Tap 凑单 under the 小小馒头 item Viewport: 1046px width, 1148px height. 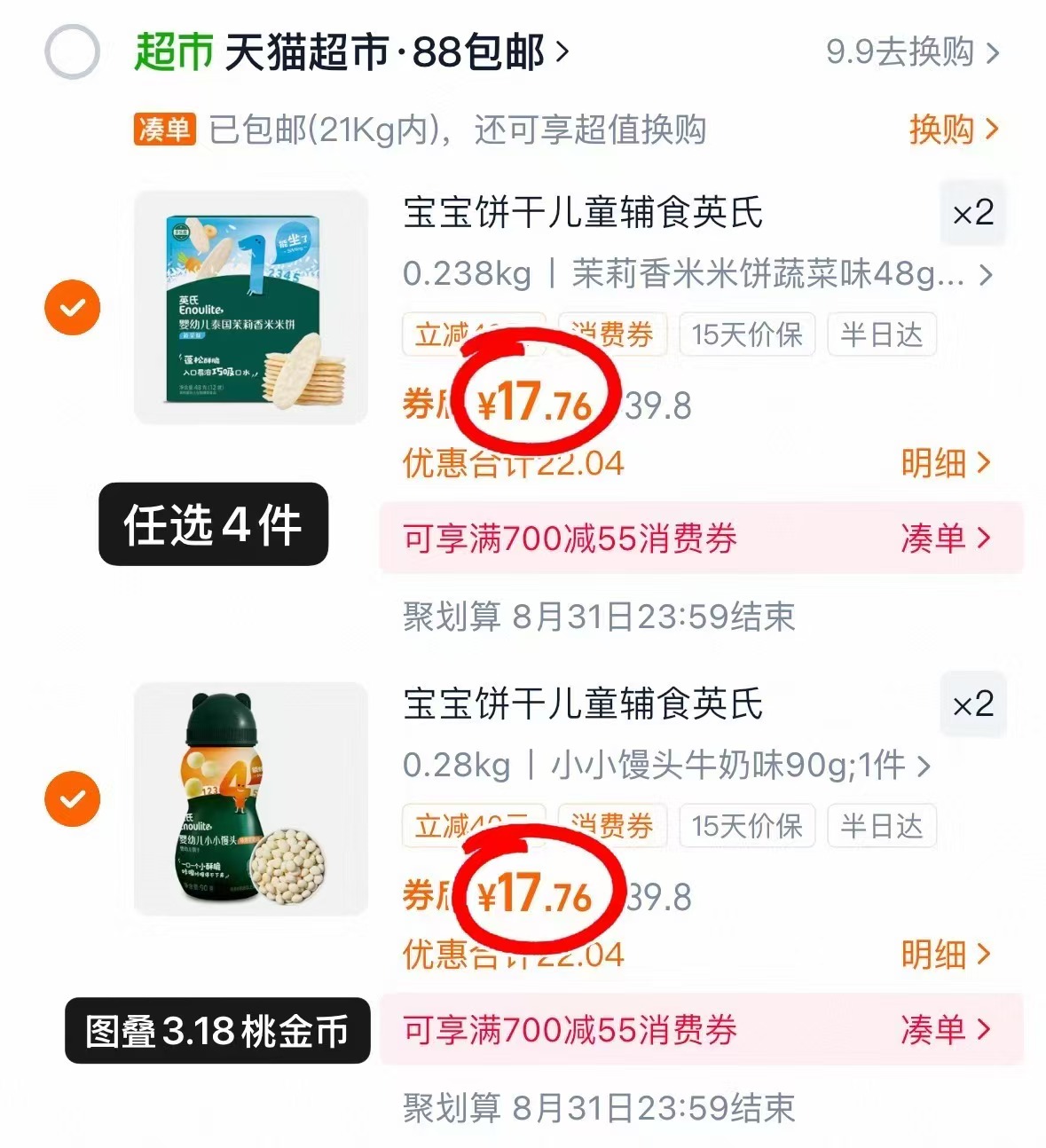944,1030
